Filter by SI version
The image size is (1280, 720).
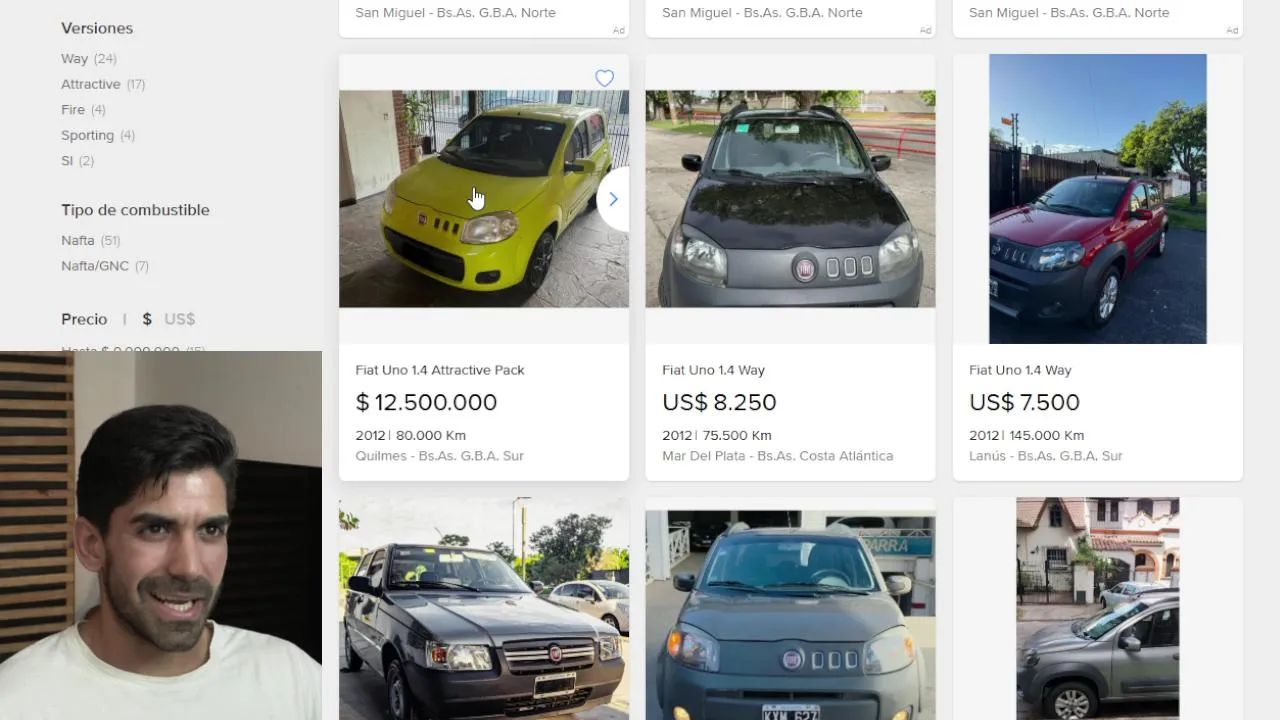tap(67, 161)
